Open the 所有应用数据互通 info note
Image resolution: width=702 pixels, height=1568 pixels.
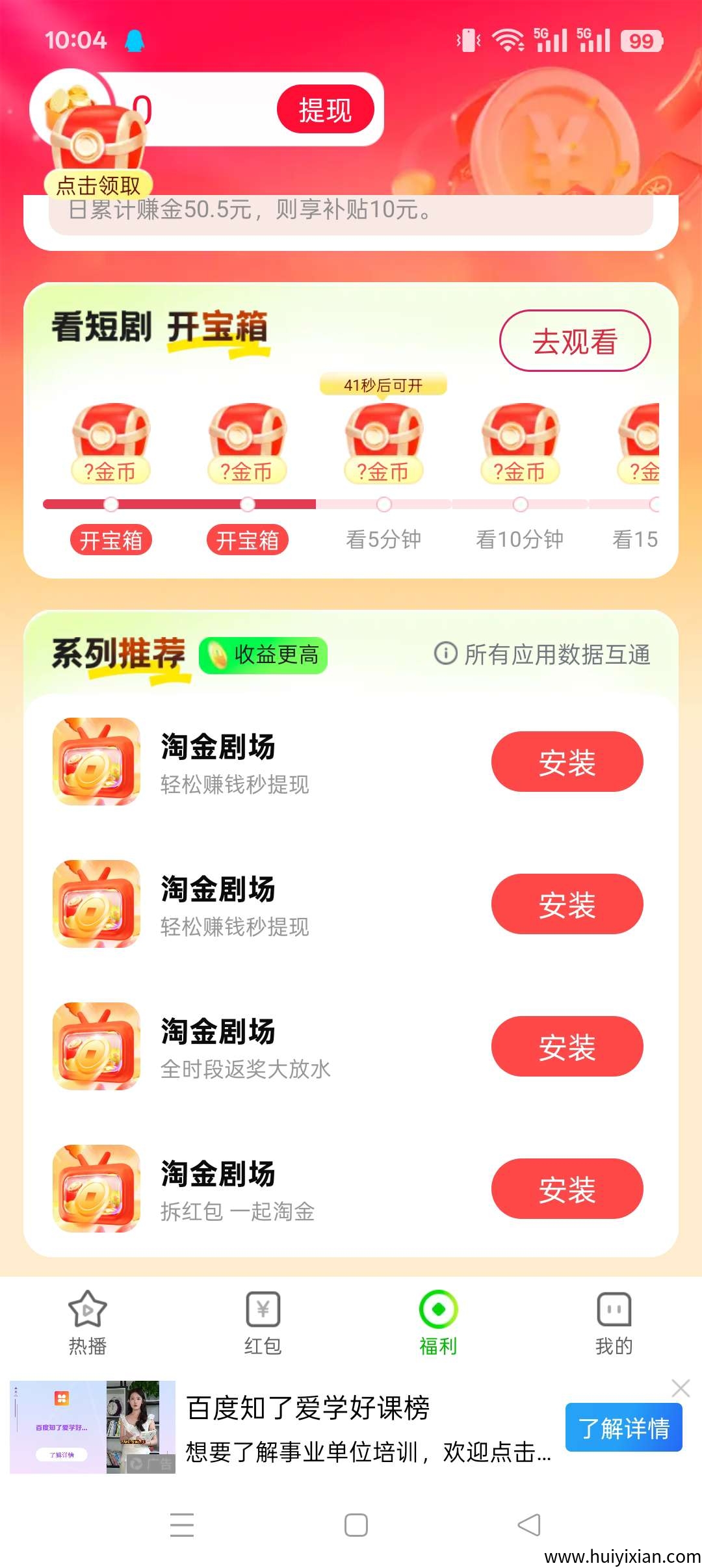tap(543, 654)
